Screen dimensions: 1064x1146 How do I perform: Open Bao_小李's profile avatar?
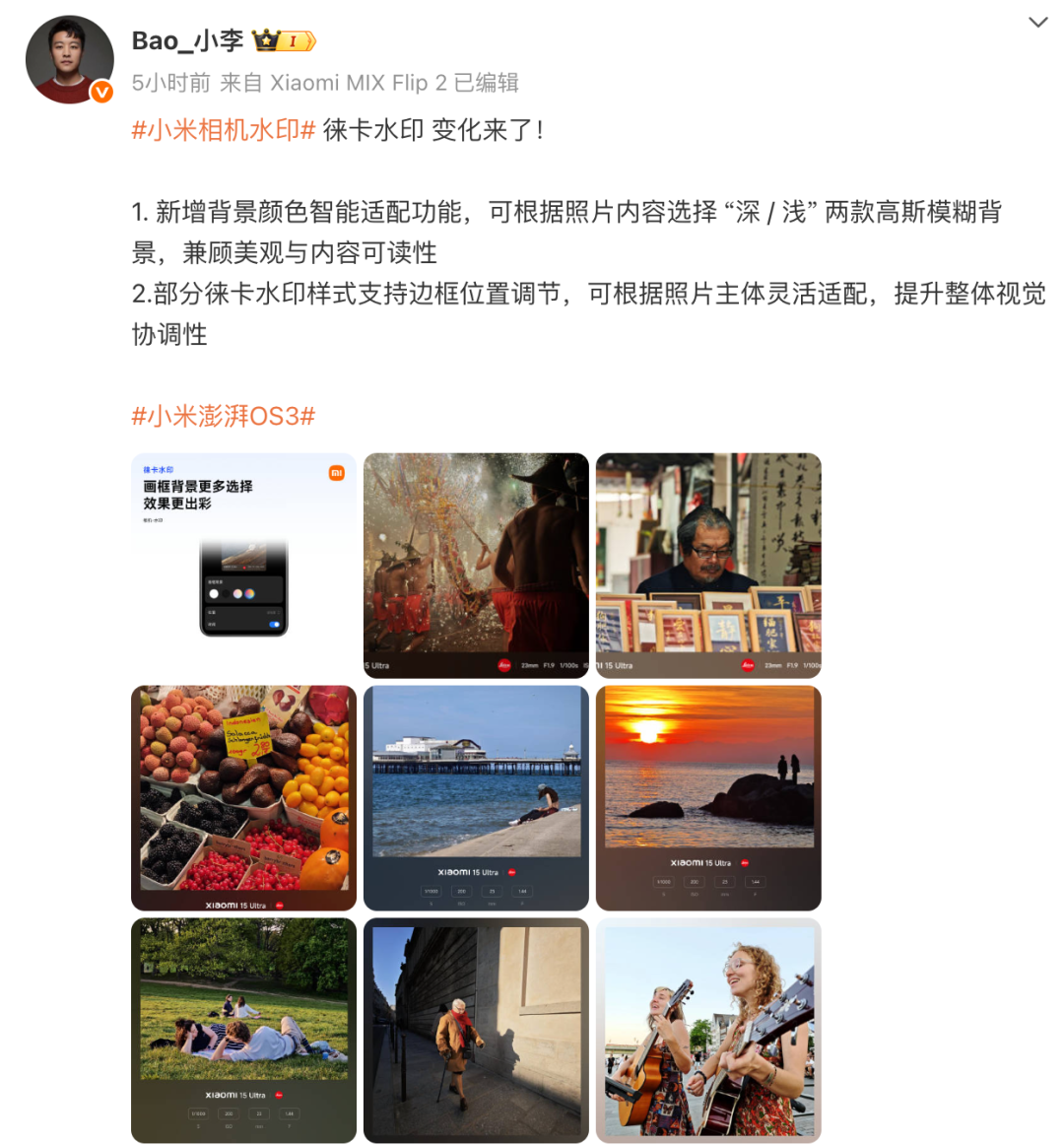69,60
